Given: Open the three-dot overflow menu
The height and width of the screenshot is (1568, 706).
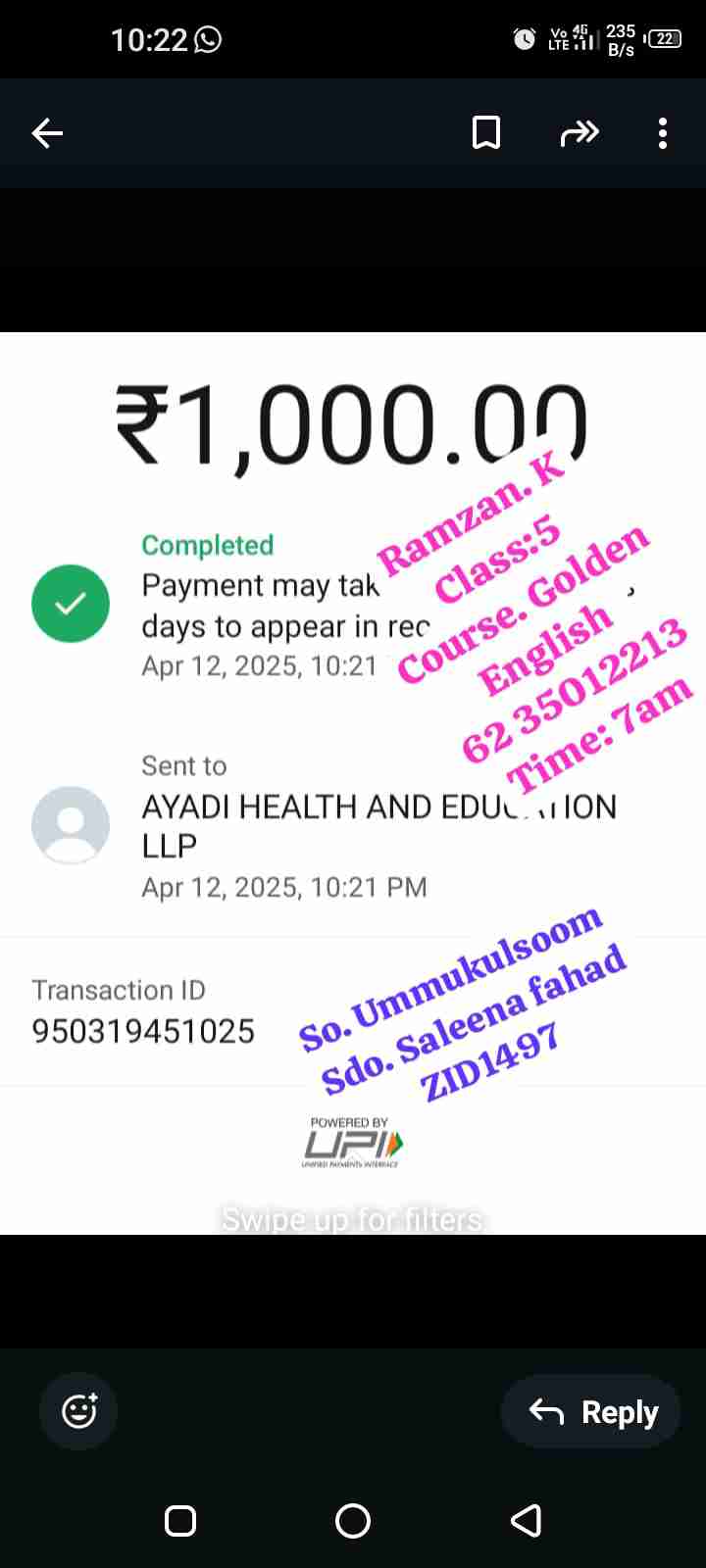Looking at the screenshot, I should (663, 133).
